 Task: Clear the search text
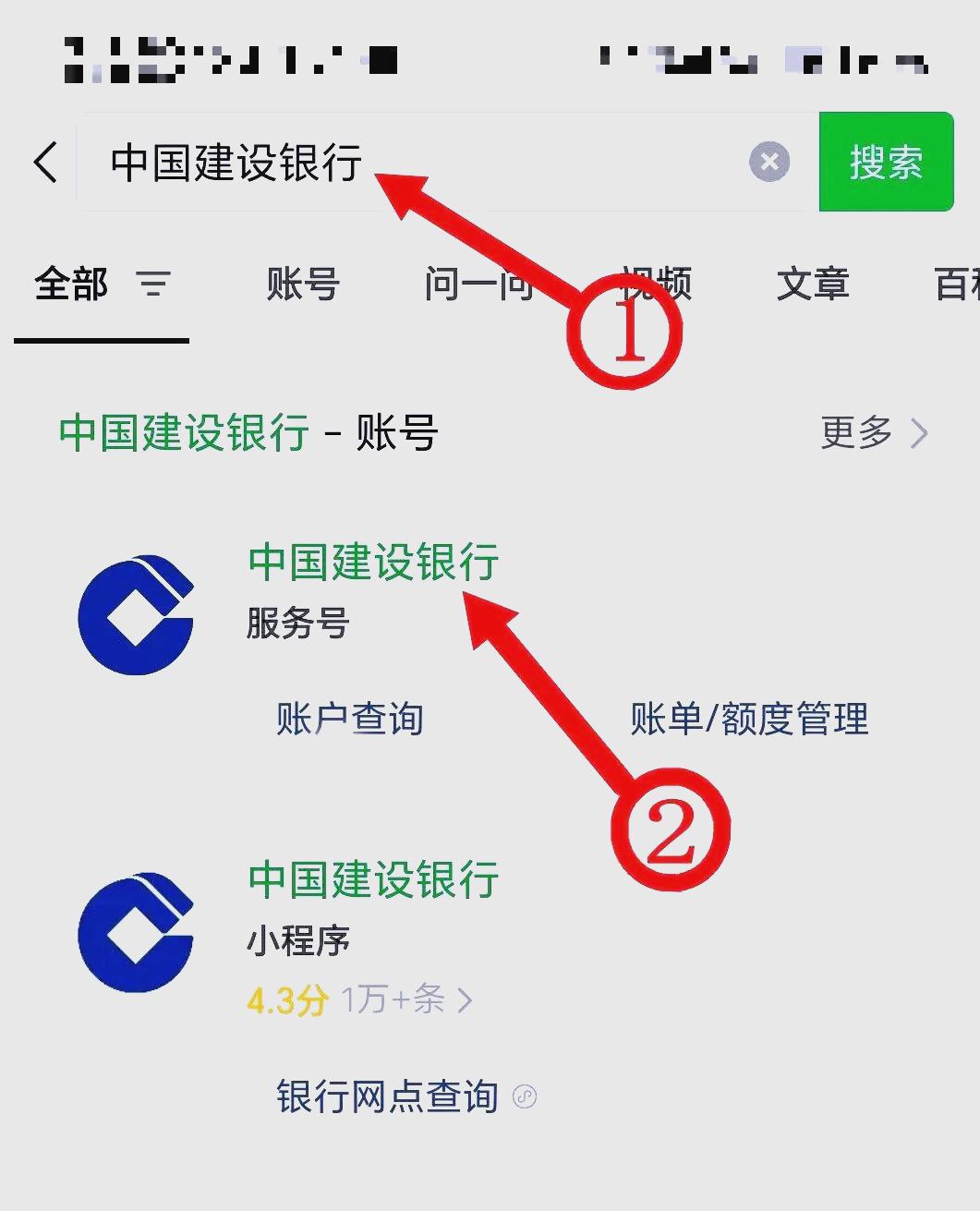point(768,163)
